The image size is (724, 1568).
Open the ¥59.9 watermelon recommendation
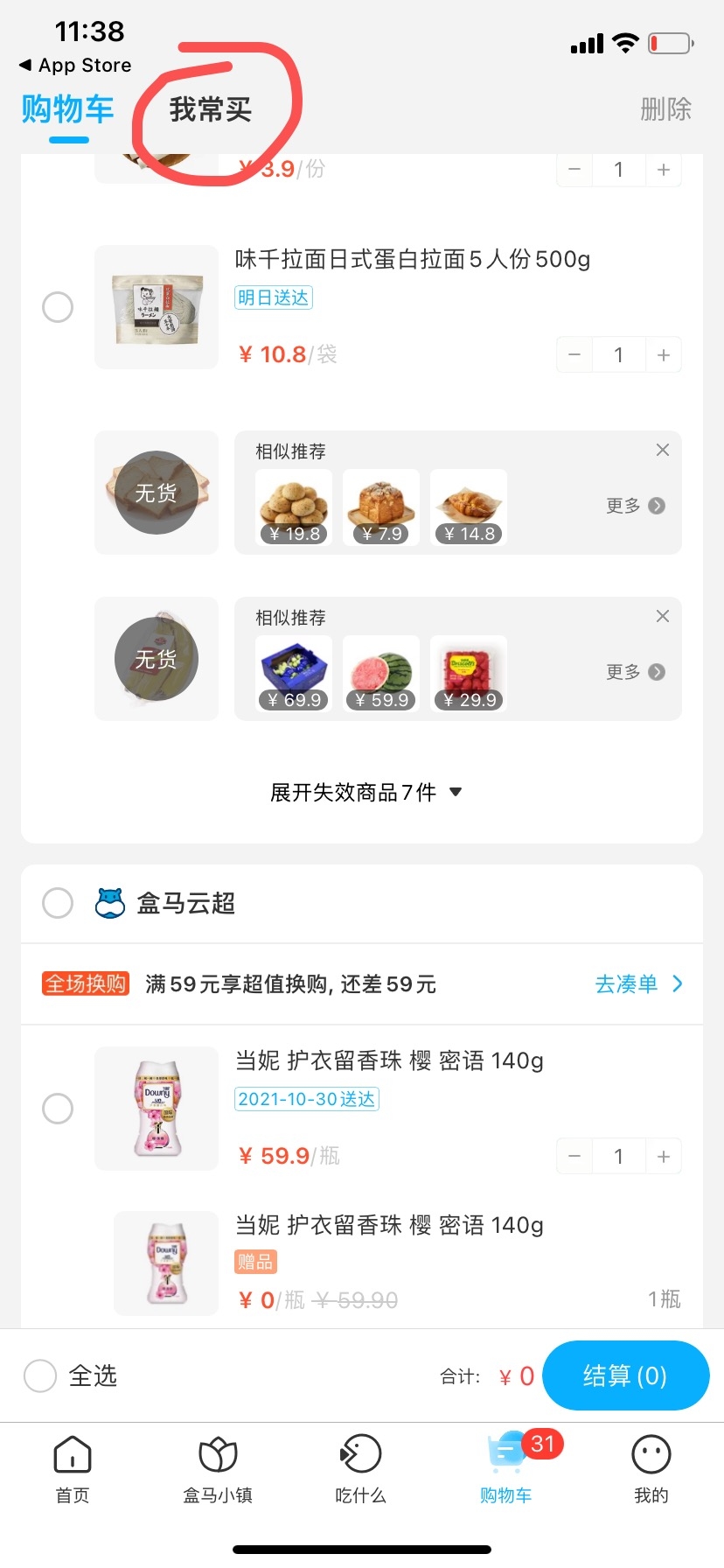click(381, 673)
